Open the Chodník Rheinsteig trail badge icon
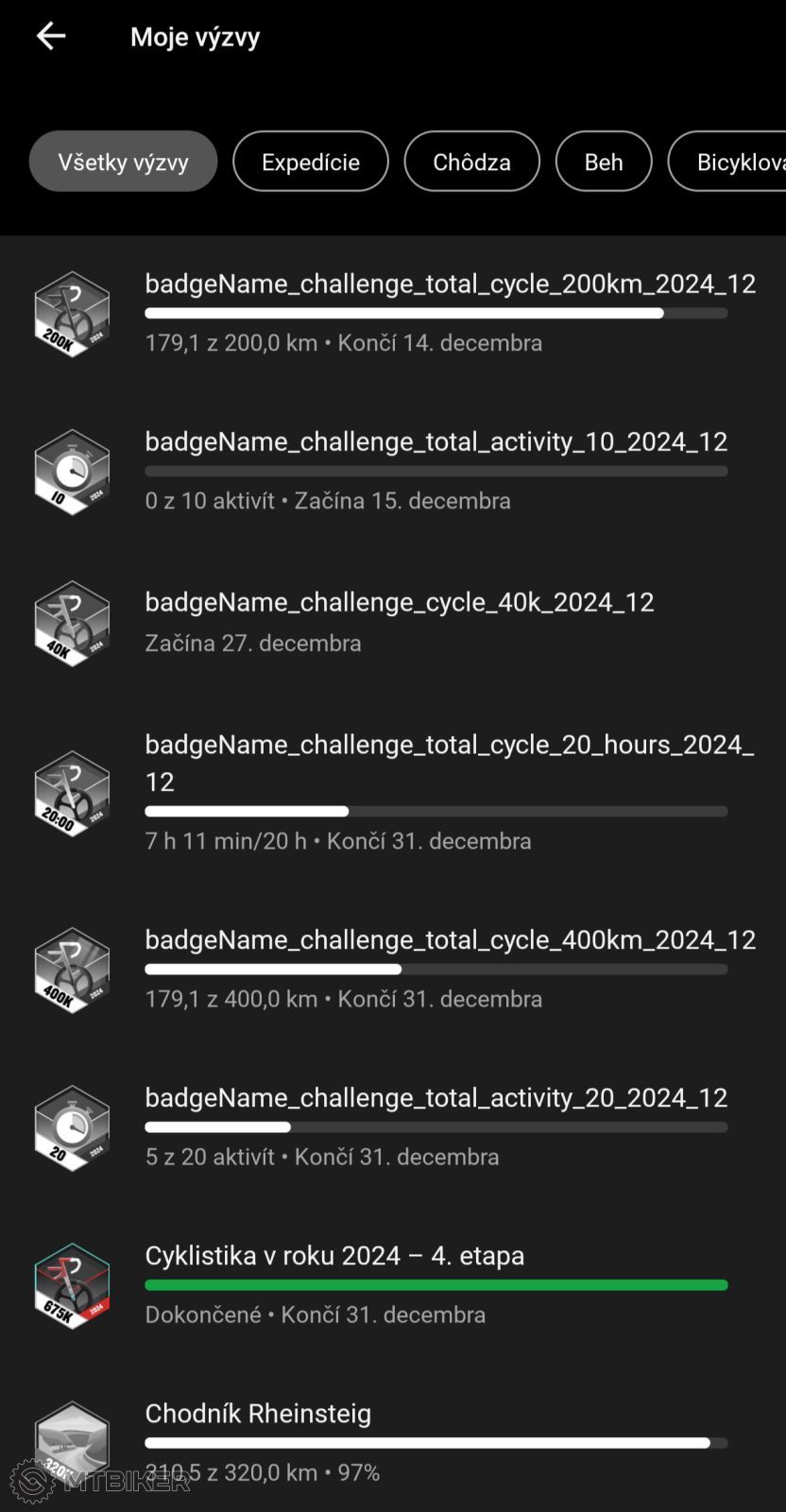 point(72,1438)
